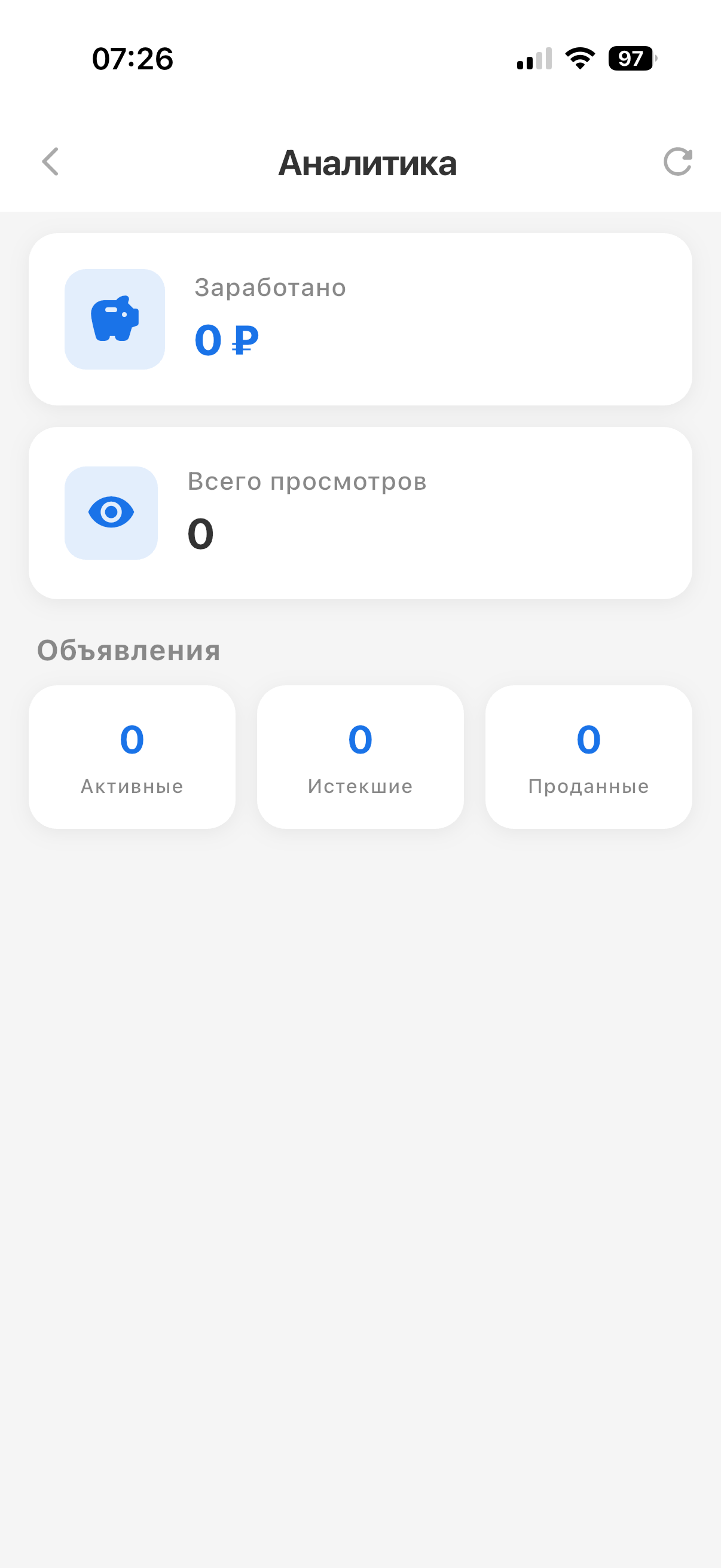721x1568 pixels.
Task: Select the Аналитика screen title
Action: [367, 162]
